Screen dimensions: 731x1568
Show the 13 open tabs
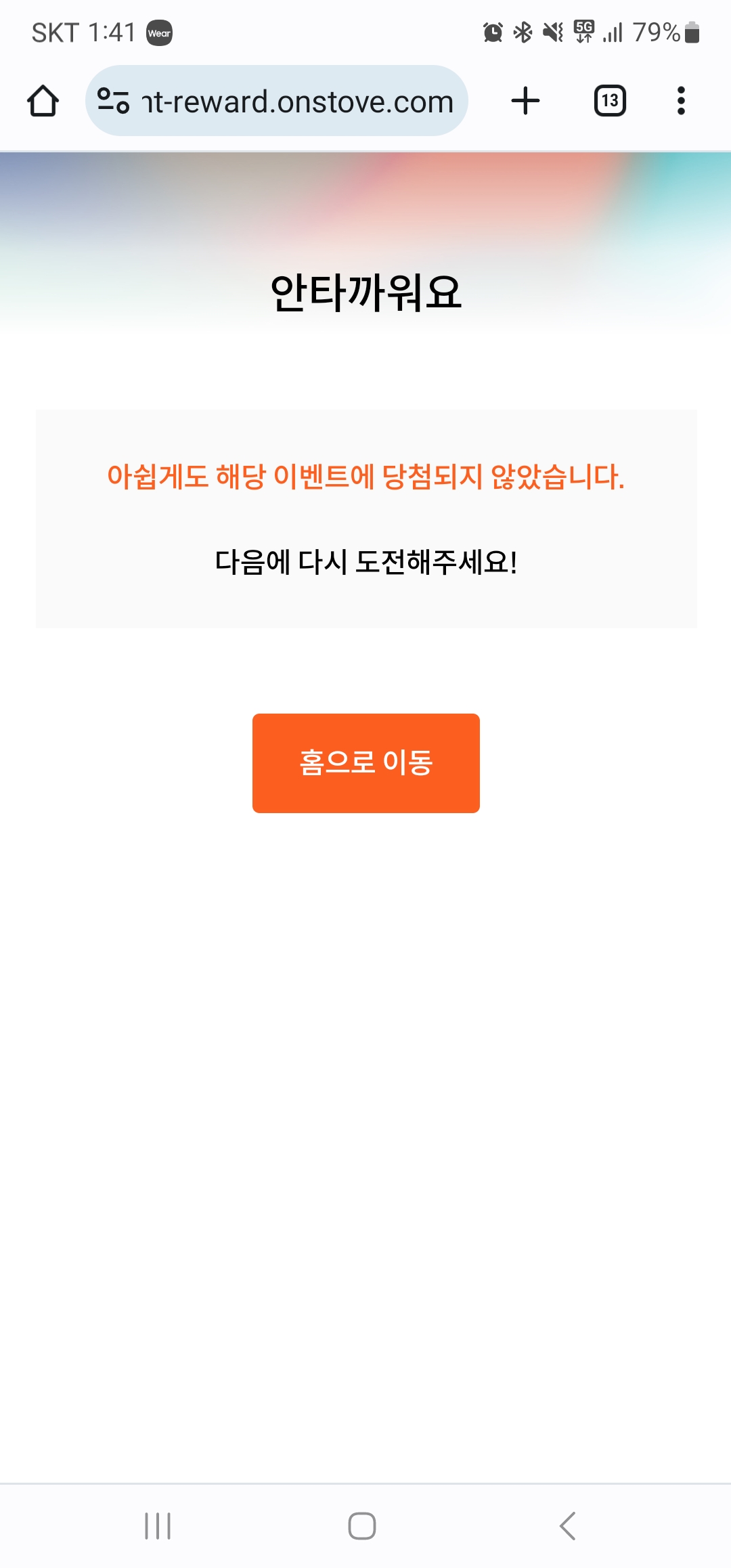coord(609,101)
